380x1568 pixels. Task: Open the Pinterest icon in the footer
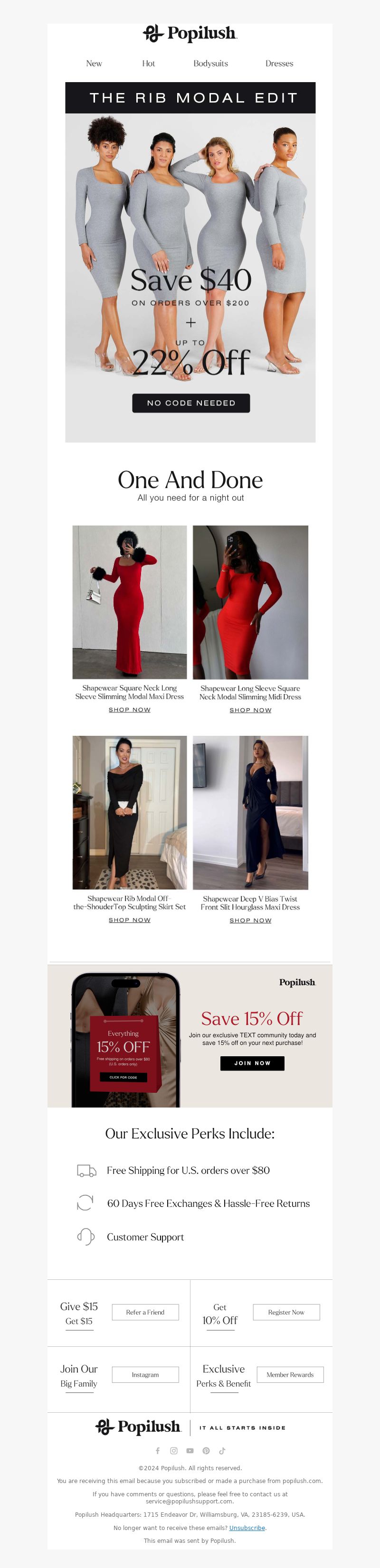click(x=206, y=1451)
